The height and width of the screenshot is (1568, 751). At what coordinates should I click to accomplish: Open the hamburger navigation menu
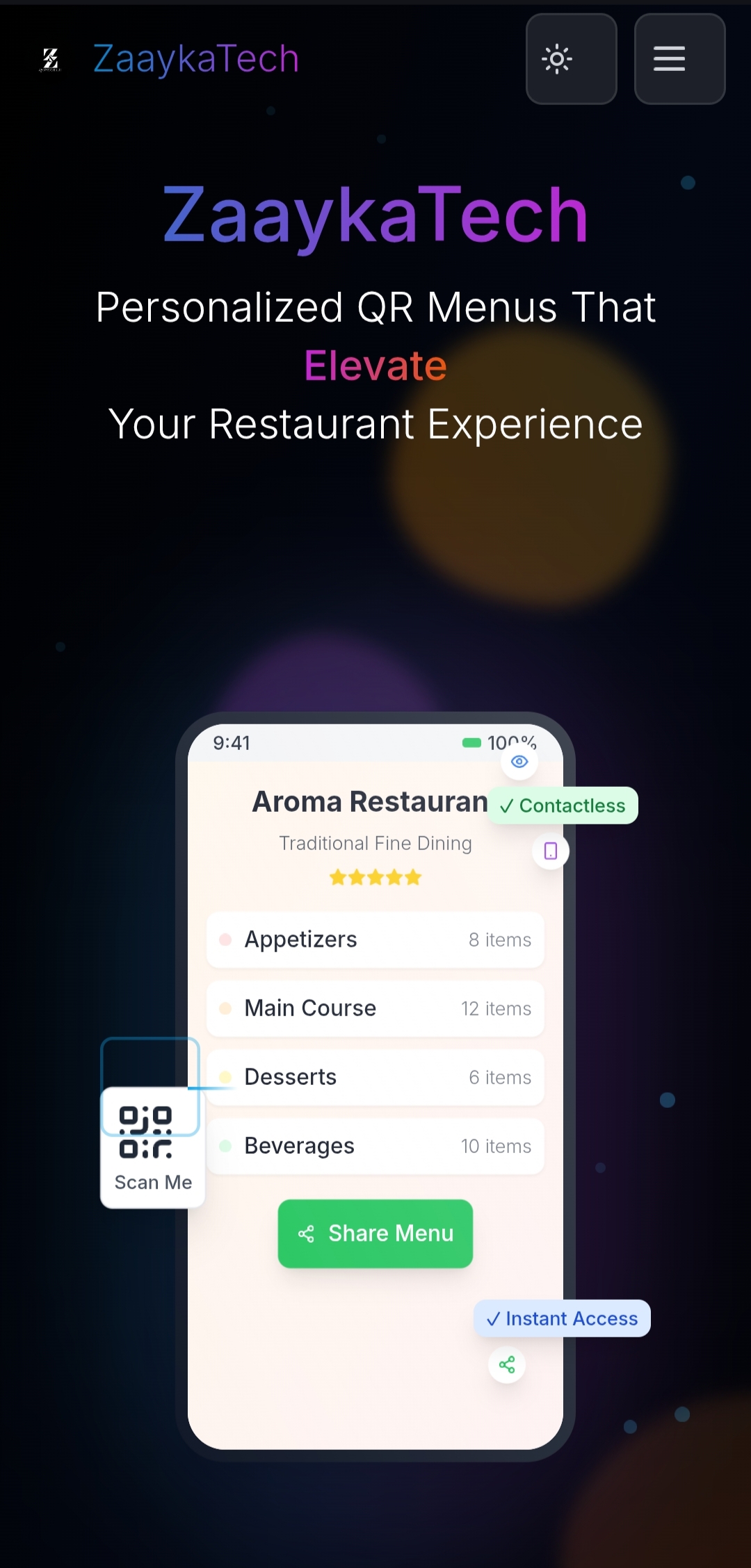(x=679, y=59)
